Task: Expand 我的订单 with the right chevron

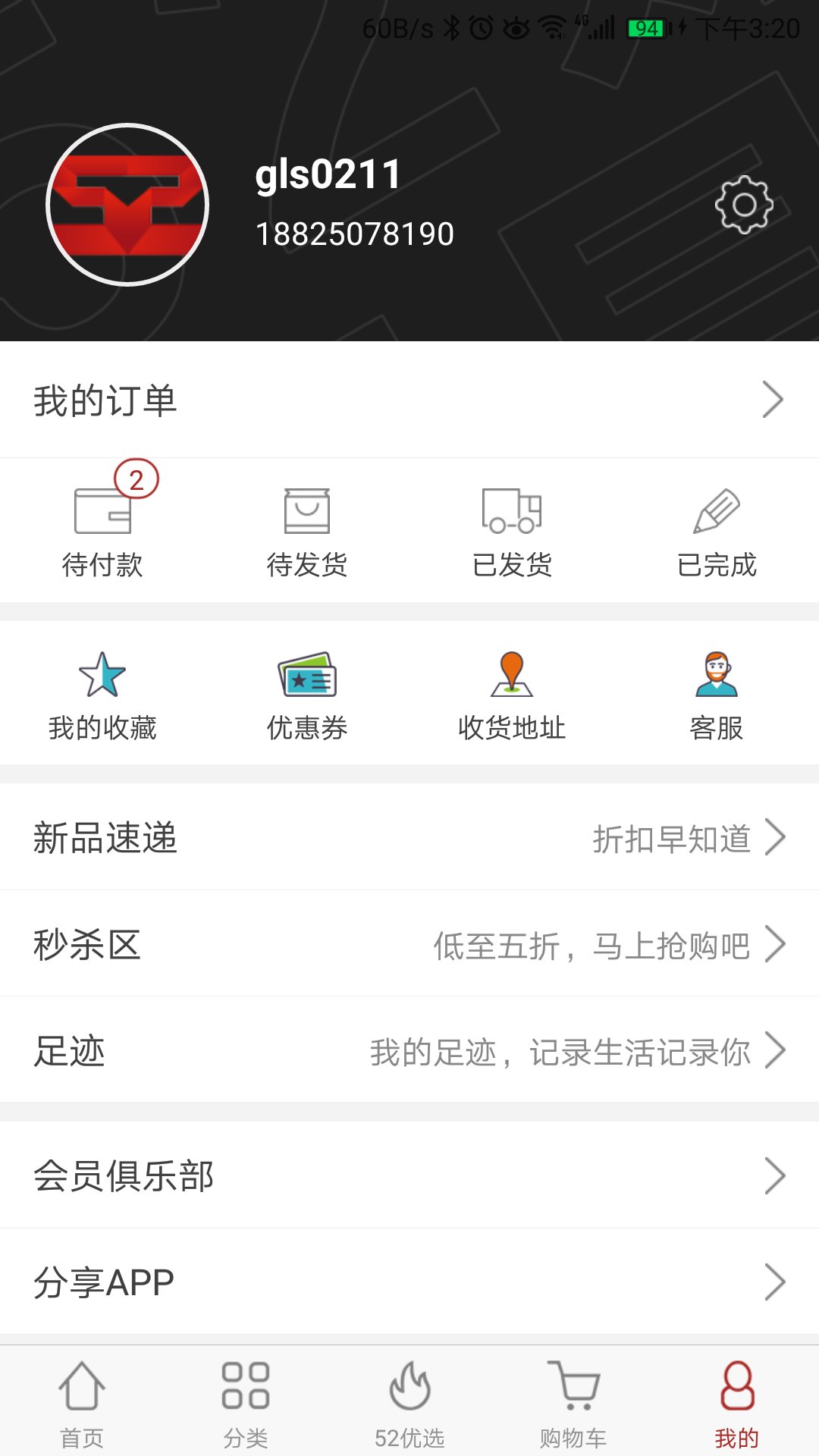Action: (773, 400)
